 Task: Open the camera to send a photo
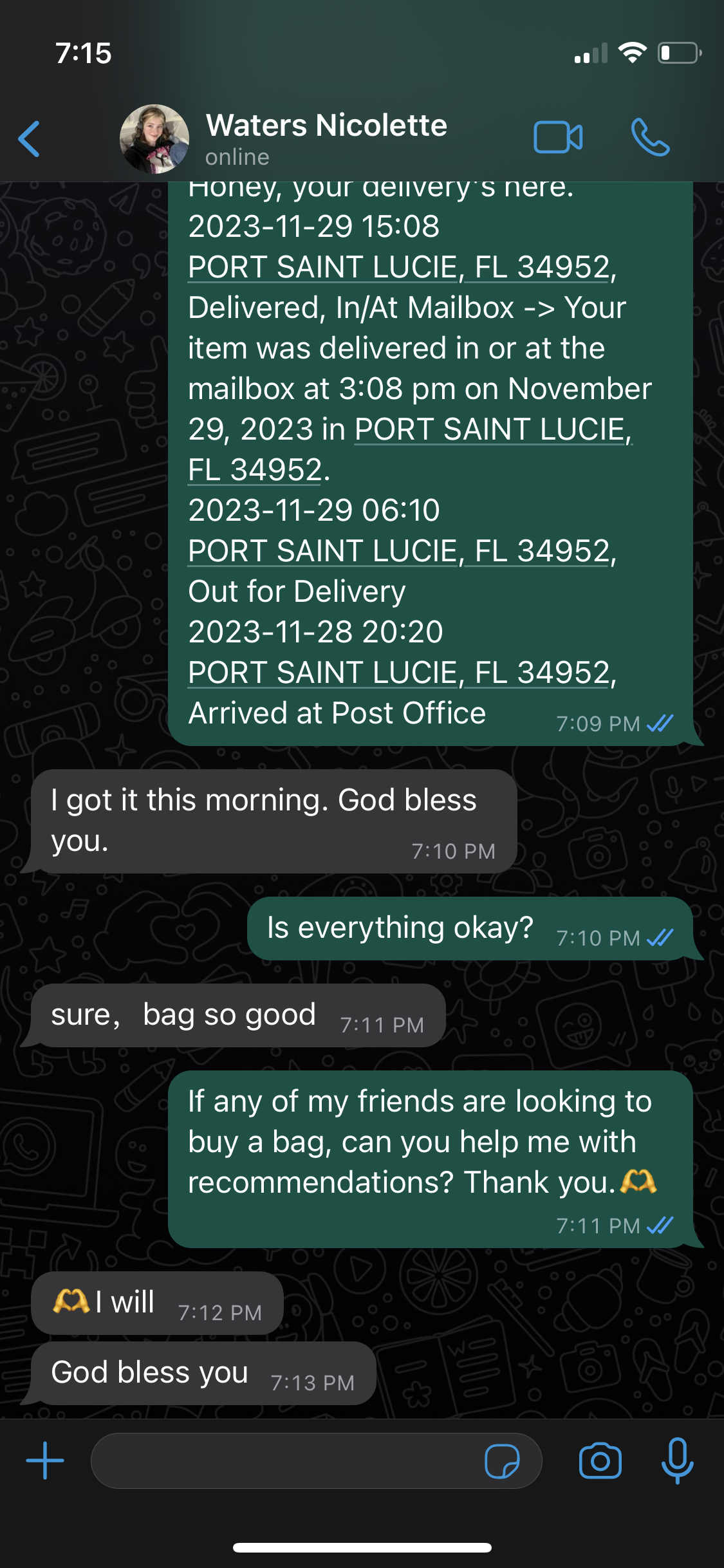[x=600, y=1461]
